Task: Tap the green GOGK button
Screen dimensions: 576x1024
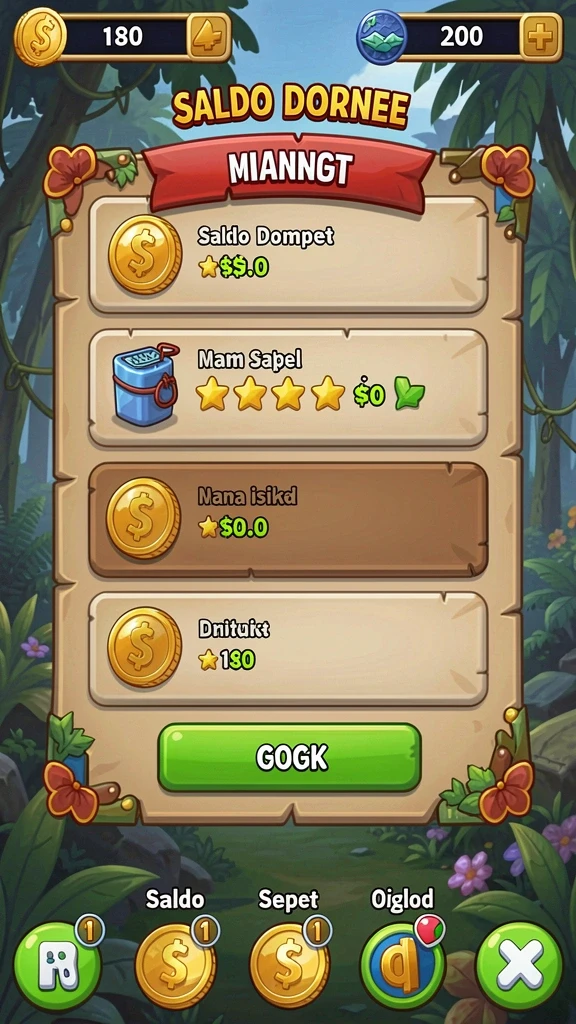Action: pyautogui.click(x=290, y=758)
